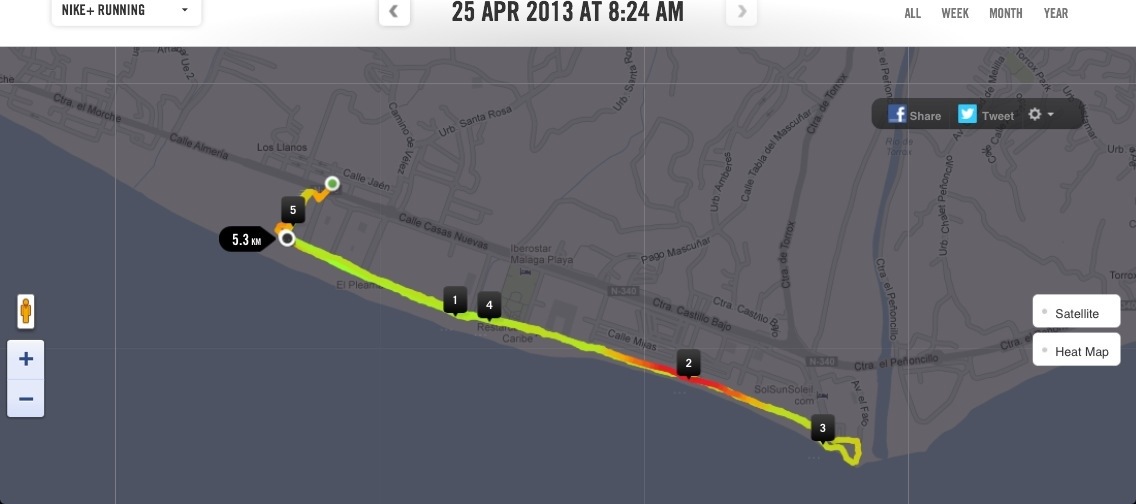This screenshot has width=1136, height=504.
Task: Switch to the Year tab
Action: (x=1055, y=13)
